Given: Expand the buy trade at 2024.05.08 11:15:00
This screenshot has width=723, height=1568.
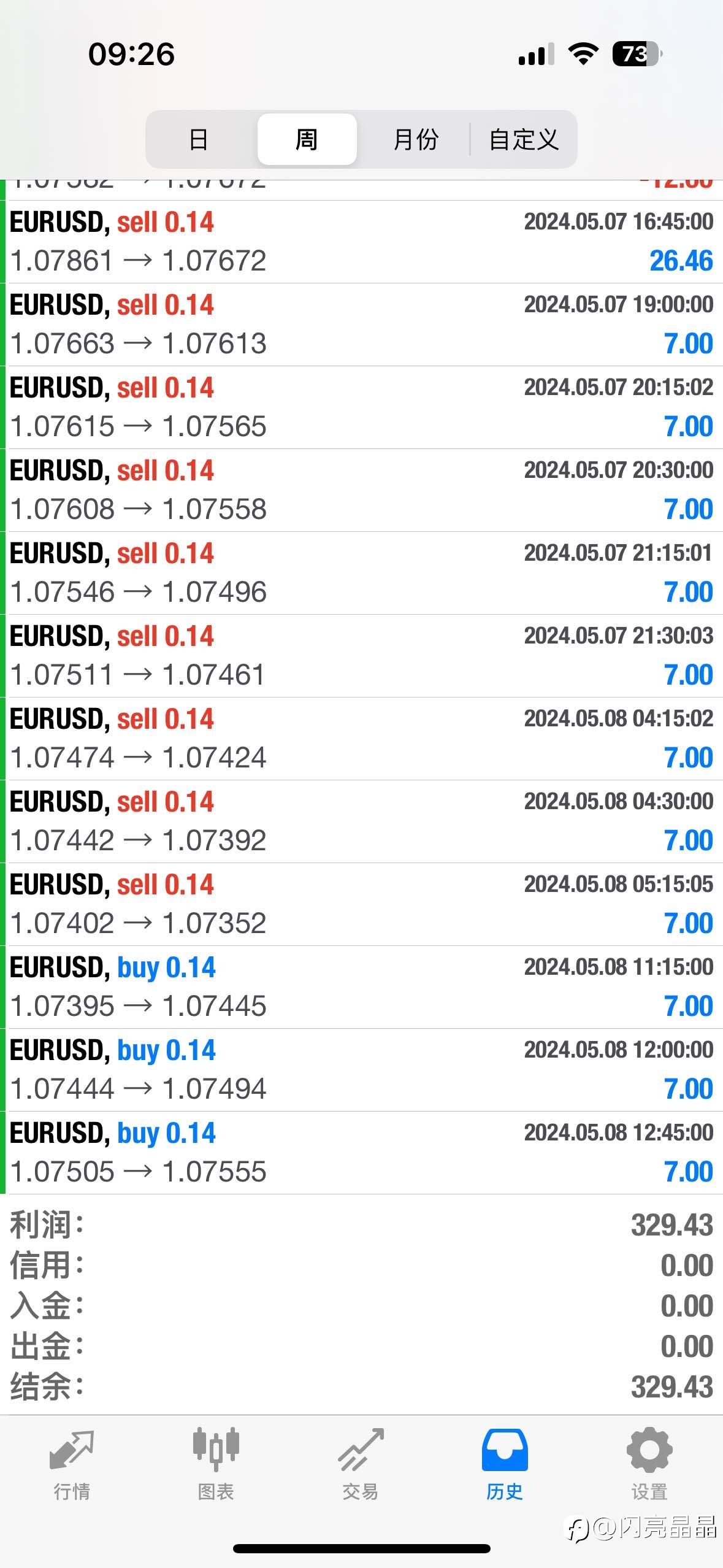Looking at the screenshot, I should [x=361, y=987].
